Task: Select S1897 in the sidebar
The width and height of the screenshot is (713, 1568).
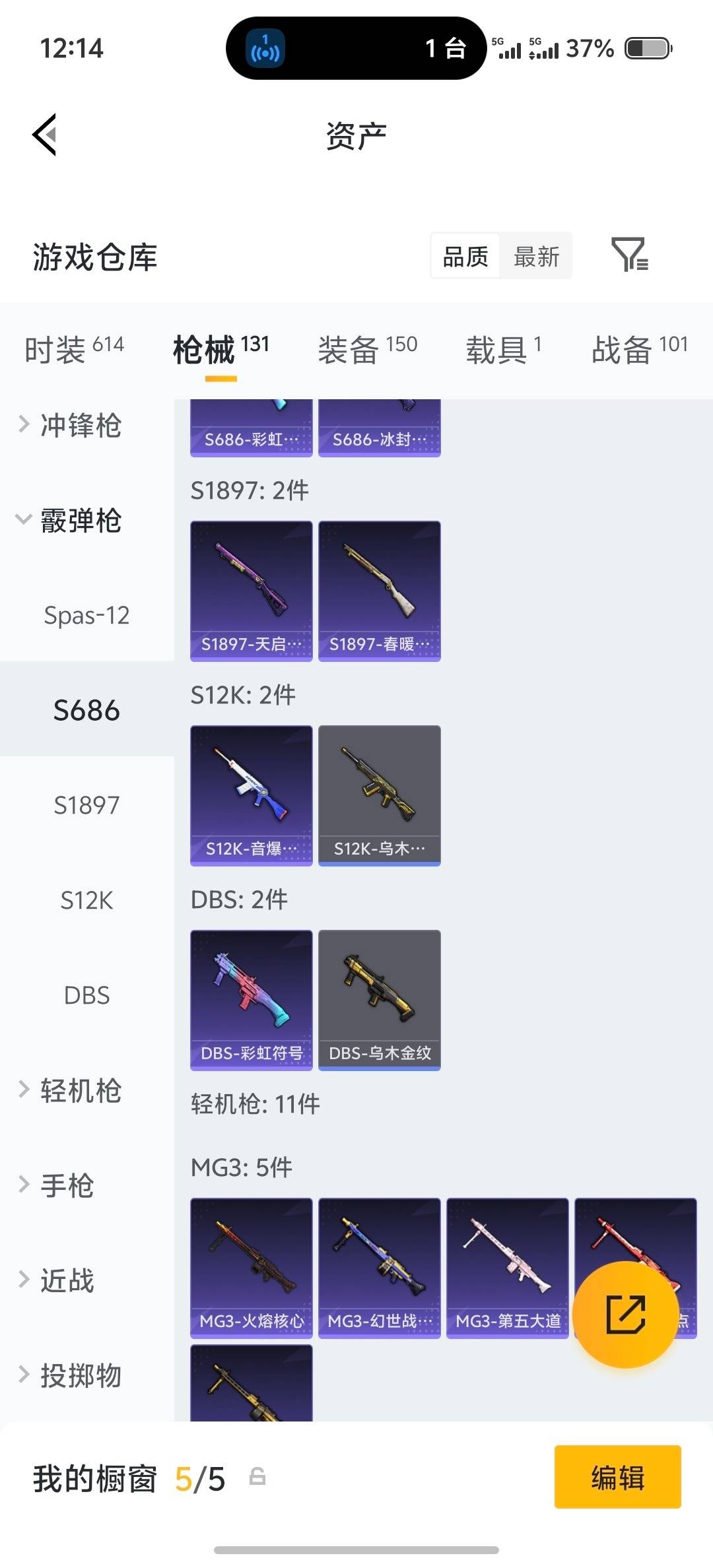Action: (x=86, y=805)
